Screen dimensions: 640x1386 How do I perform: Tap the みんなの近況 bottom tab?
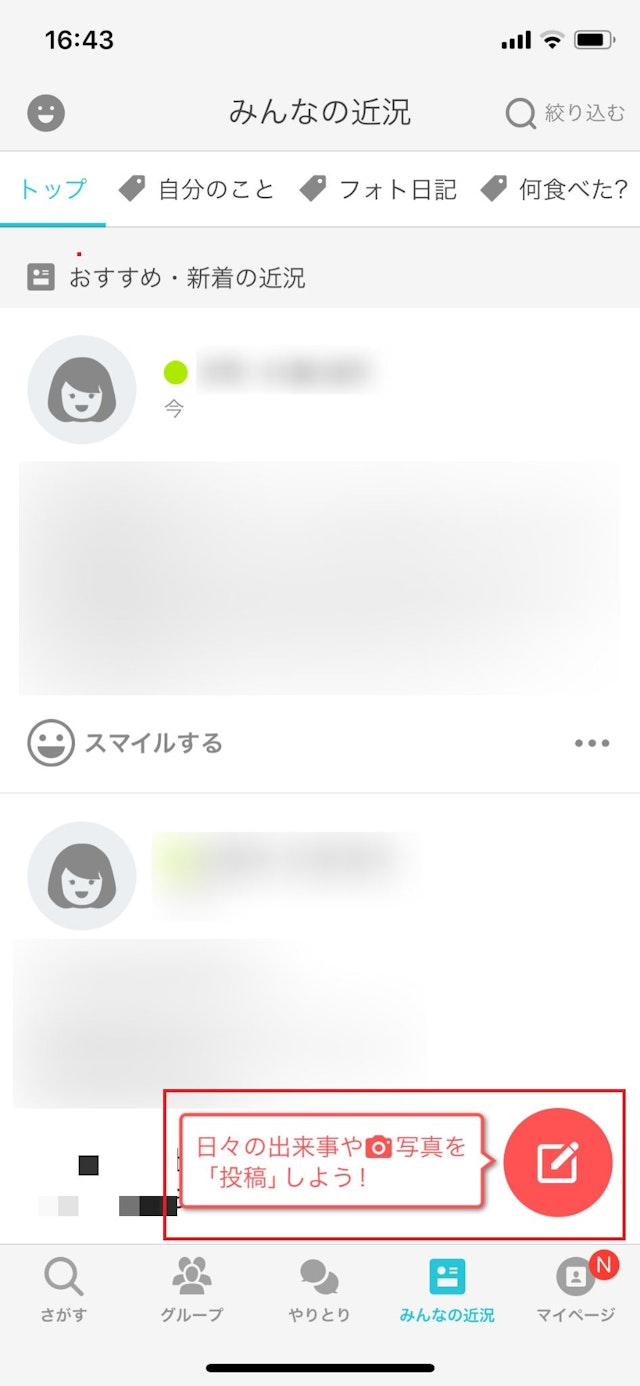[447, 1290]
